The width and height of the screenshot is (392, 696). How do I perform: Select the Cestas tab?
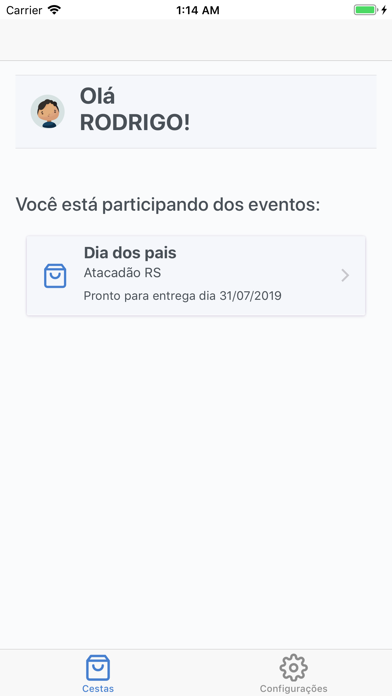tap(98, 673)
